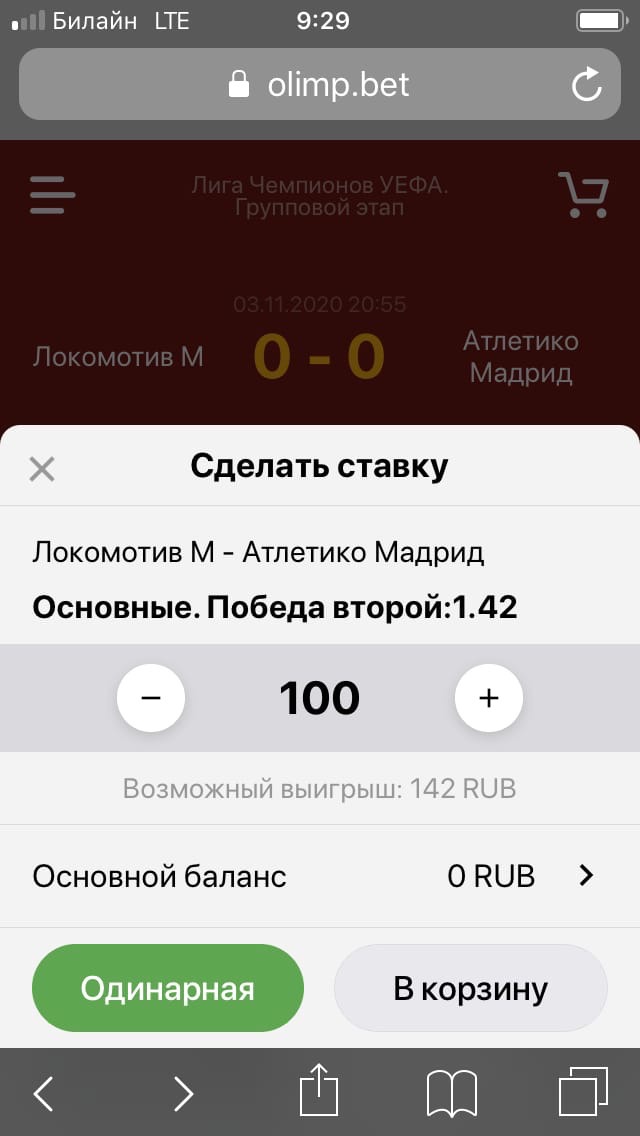Tap the olimp.bet address bar
The height and width of the screenshot is (1136, 640).
click(320, 84)
